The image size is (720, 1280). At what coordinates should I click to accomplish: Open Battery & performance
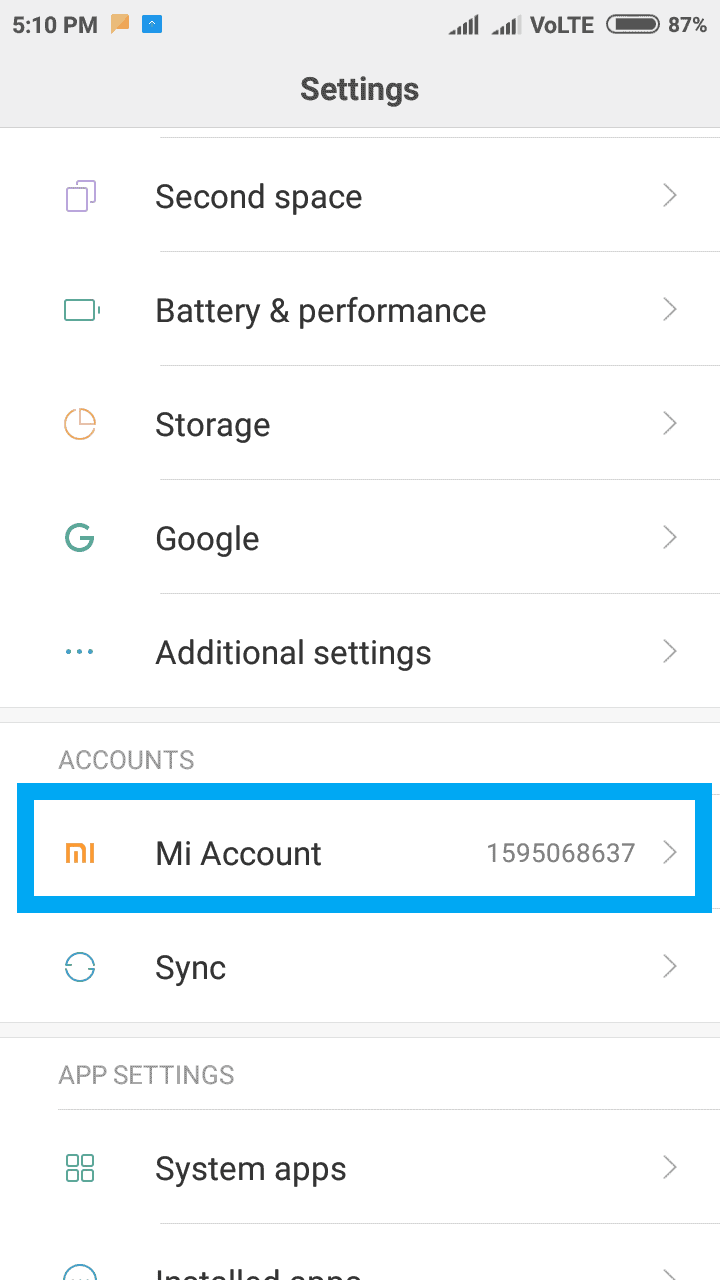(x=360, y=310)
